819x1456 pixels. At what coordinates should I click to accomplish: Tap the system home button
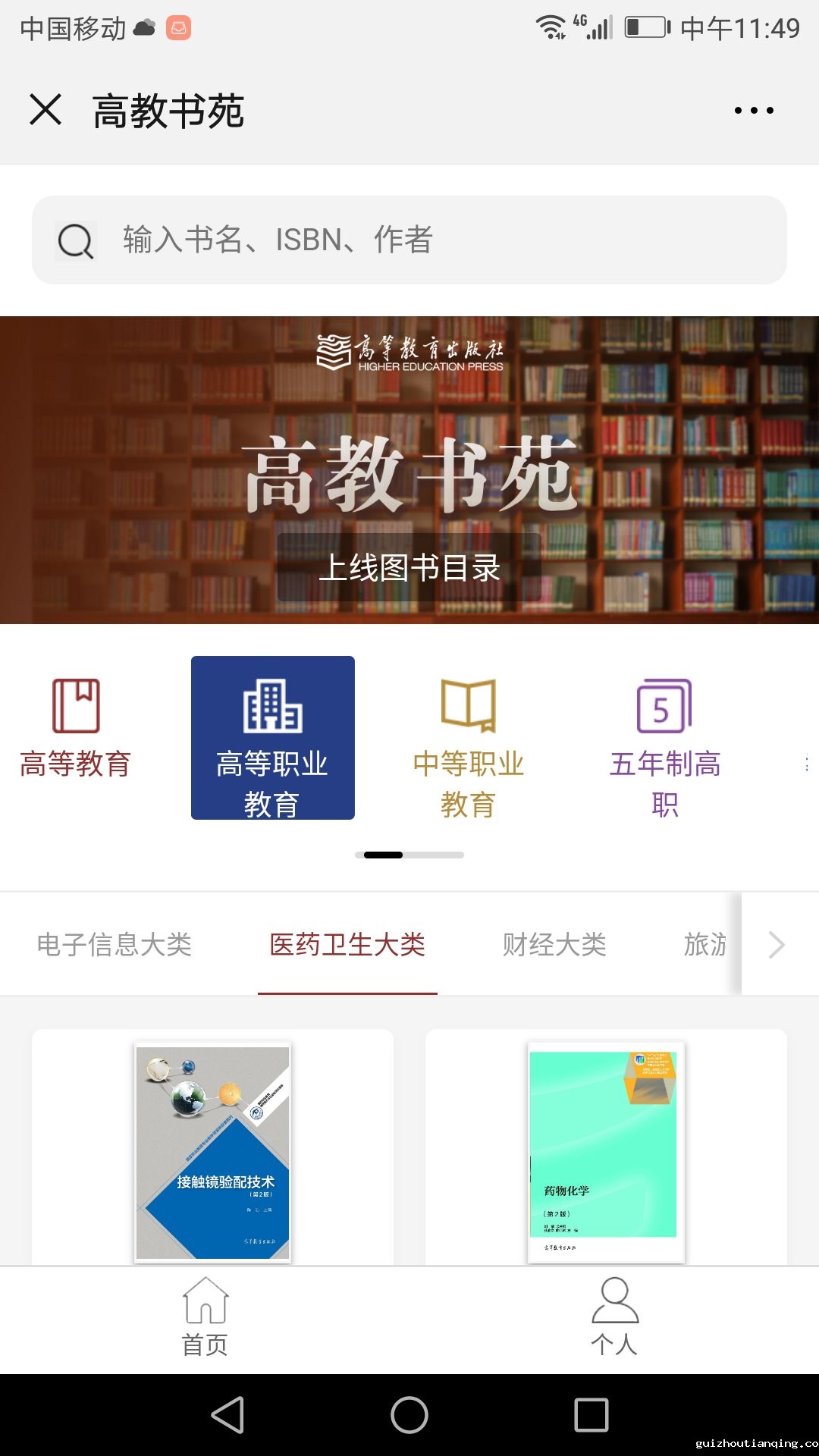coord(409,1415)
